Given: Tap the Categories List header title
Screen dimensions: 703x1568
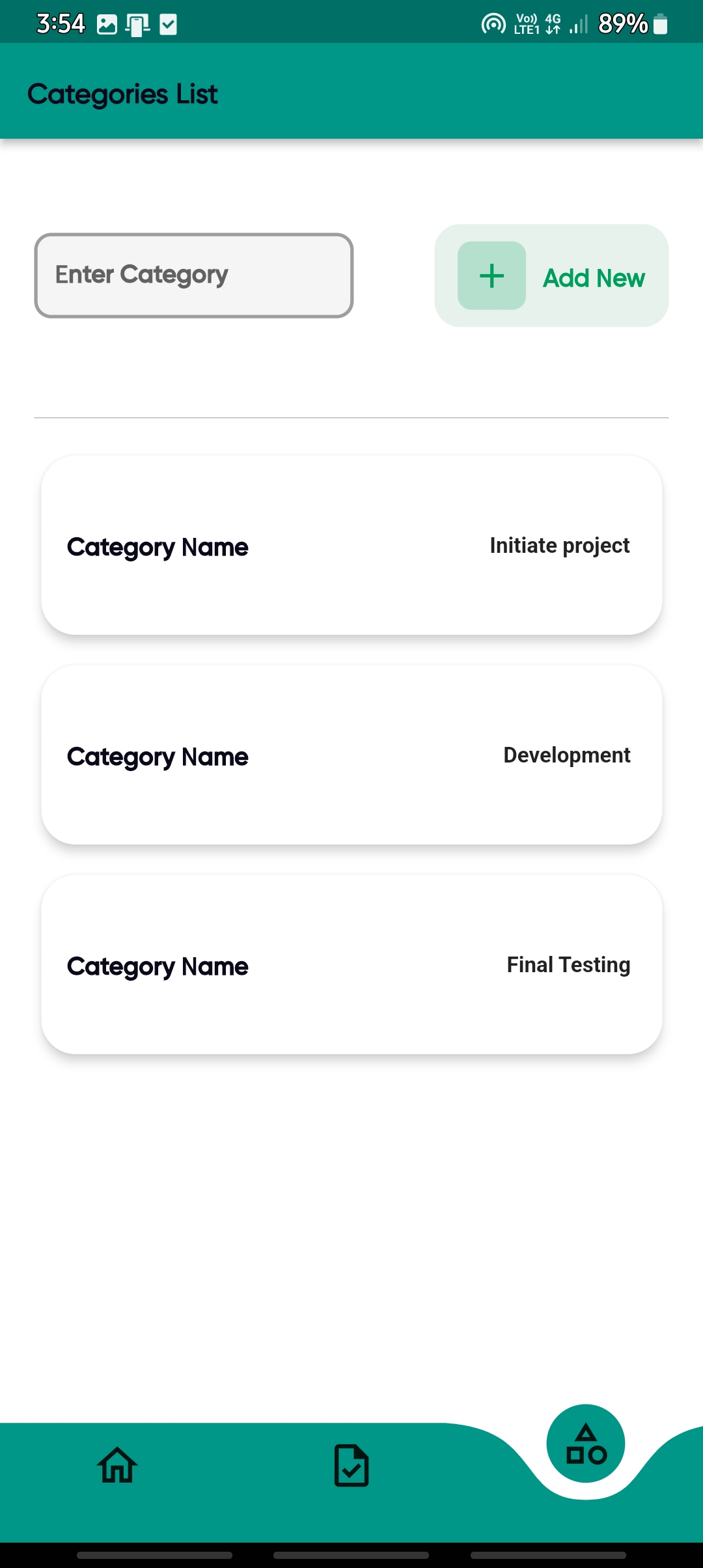Looking at the screenshot, I should (x=122, y=93).
